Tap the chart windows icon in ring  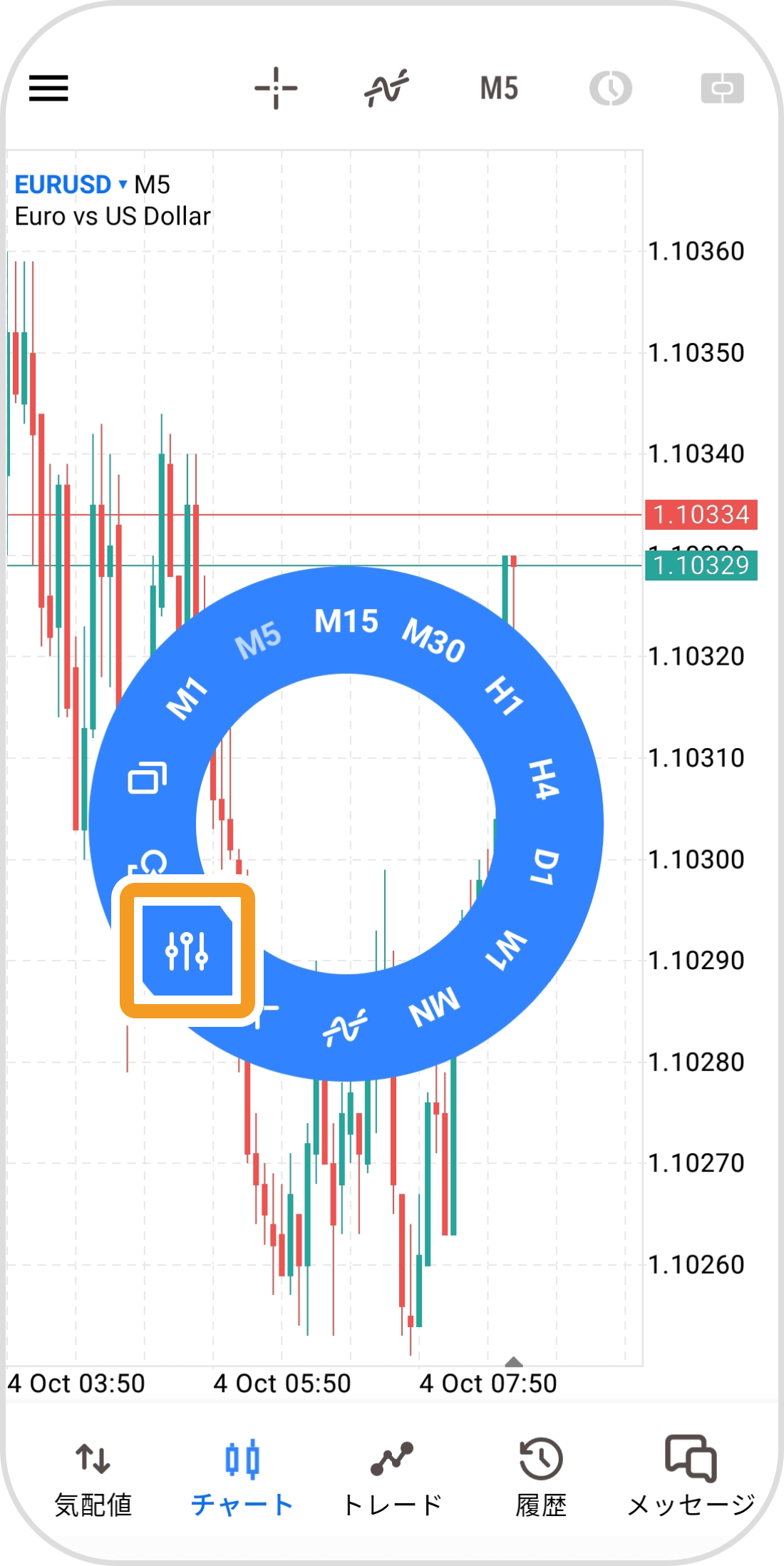pyautogui.click(x=148, y=778)
